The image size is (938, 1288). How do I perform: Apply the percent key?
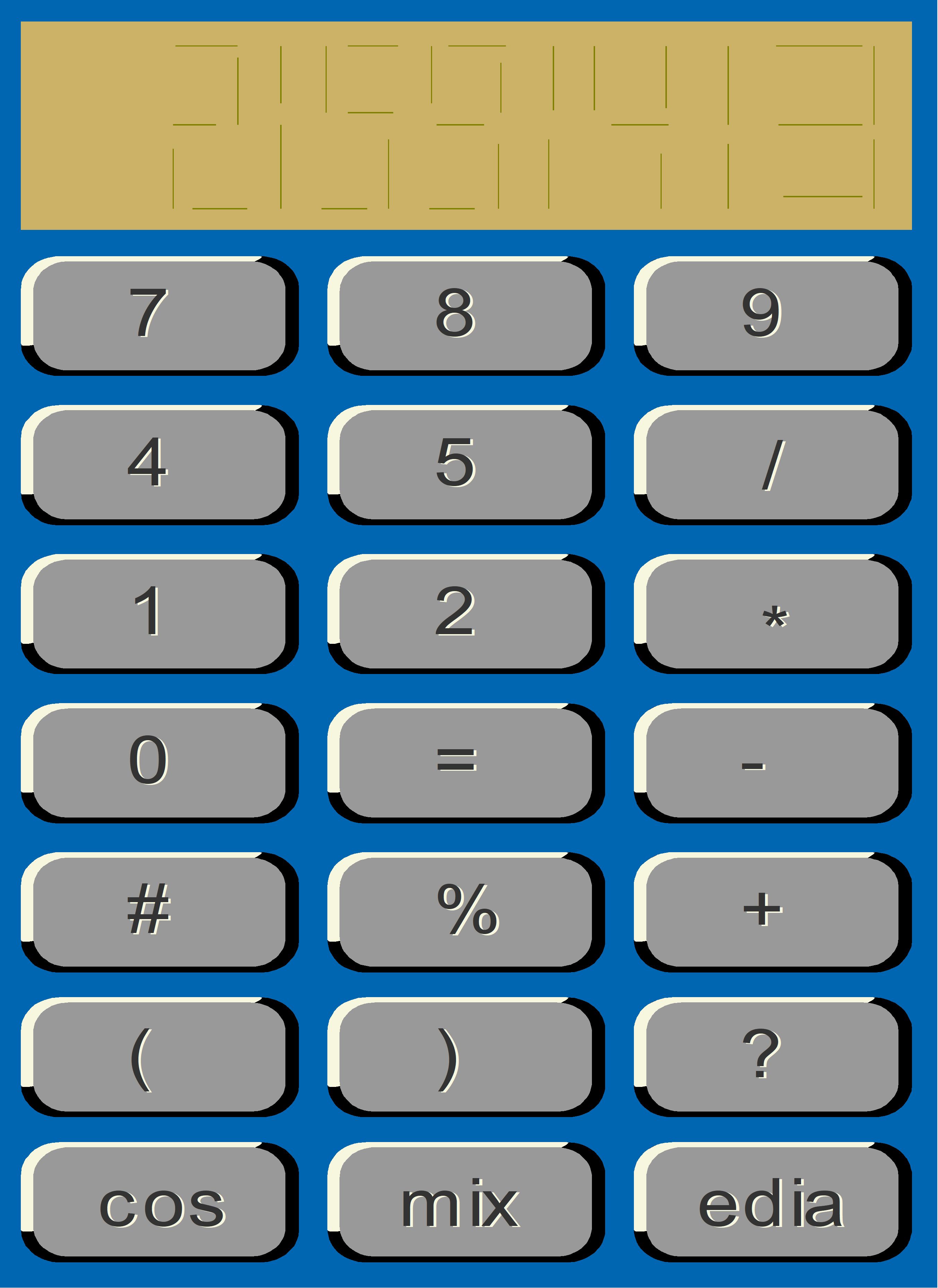point(466,912)
